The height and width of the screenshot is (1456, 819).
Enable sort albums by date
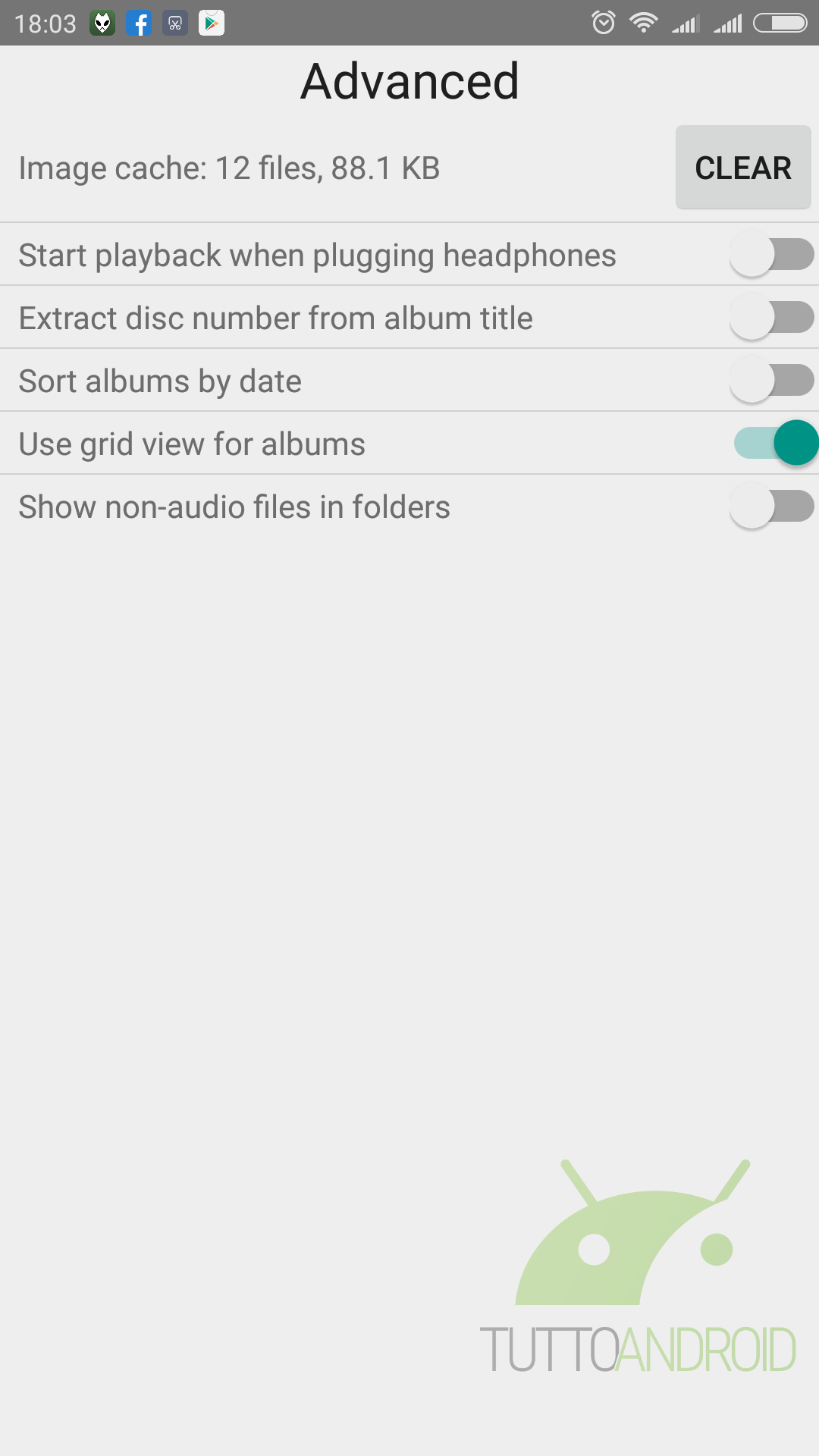772,381
